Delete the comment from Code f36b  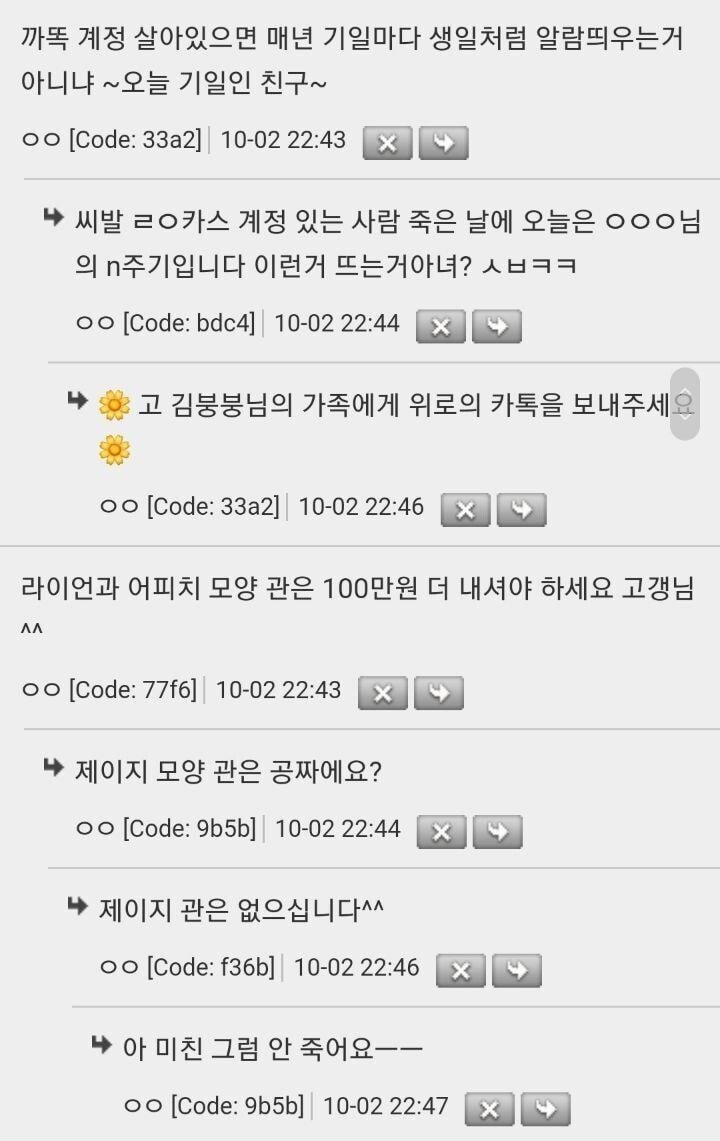click(460, 971)
